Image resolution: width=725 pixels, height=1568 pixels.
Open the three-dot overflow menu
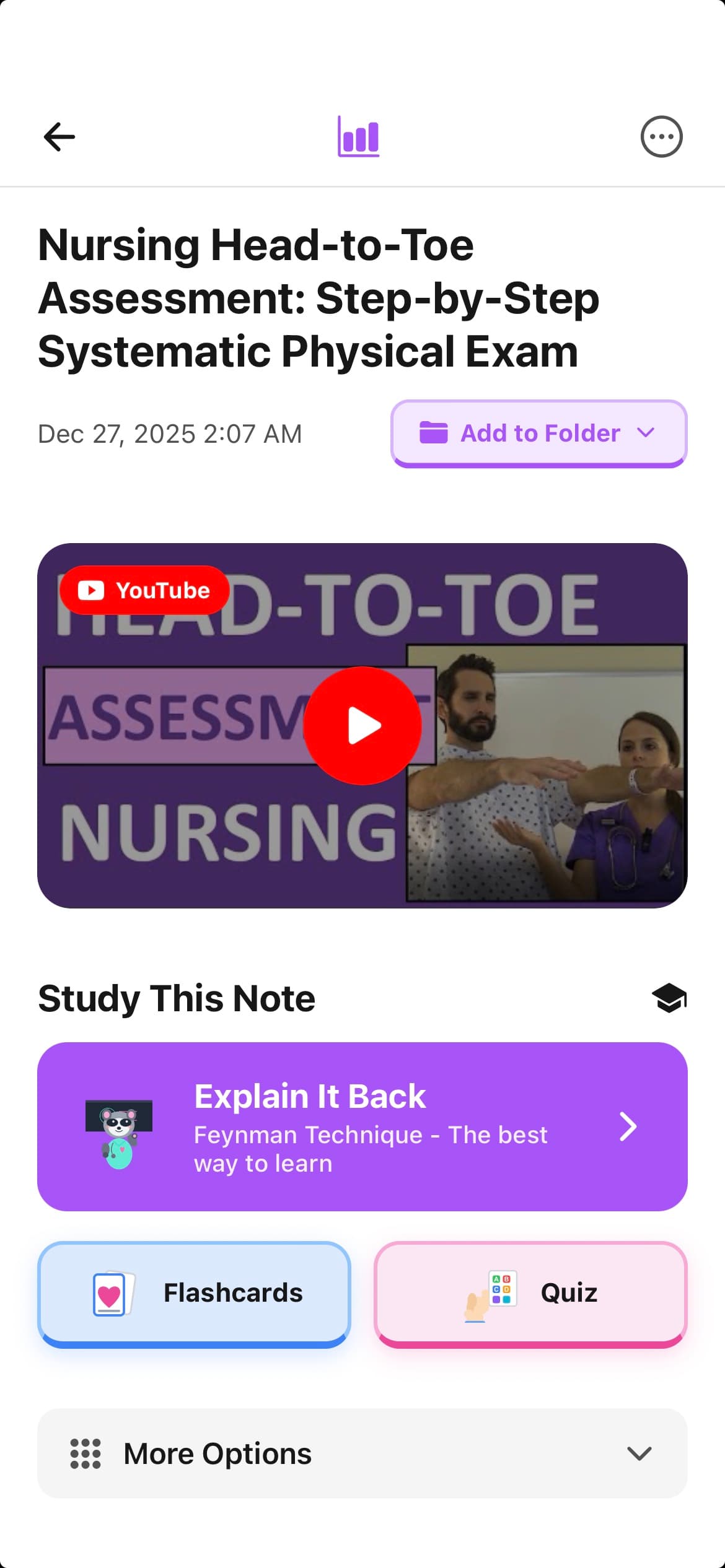661,137
